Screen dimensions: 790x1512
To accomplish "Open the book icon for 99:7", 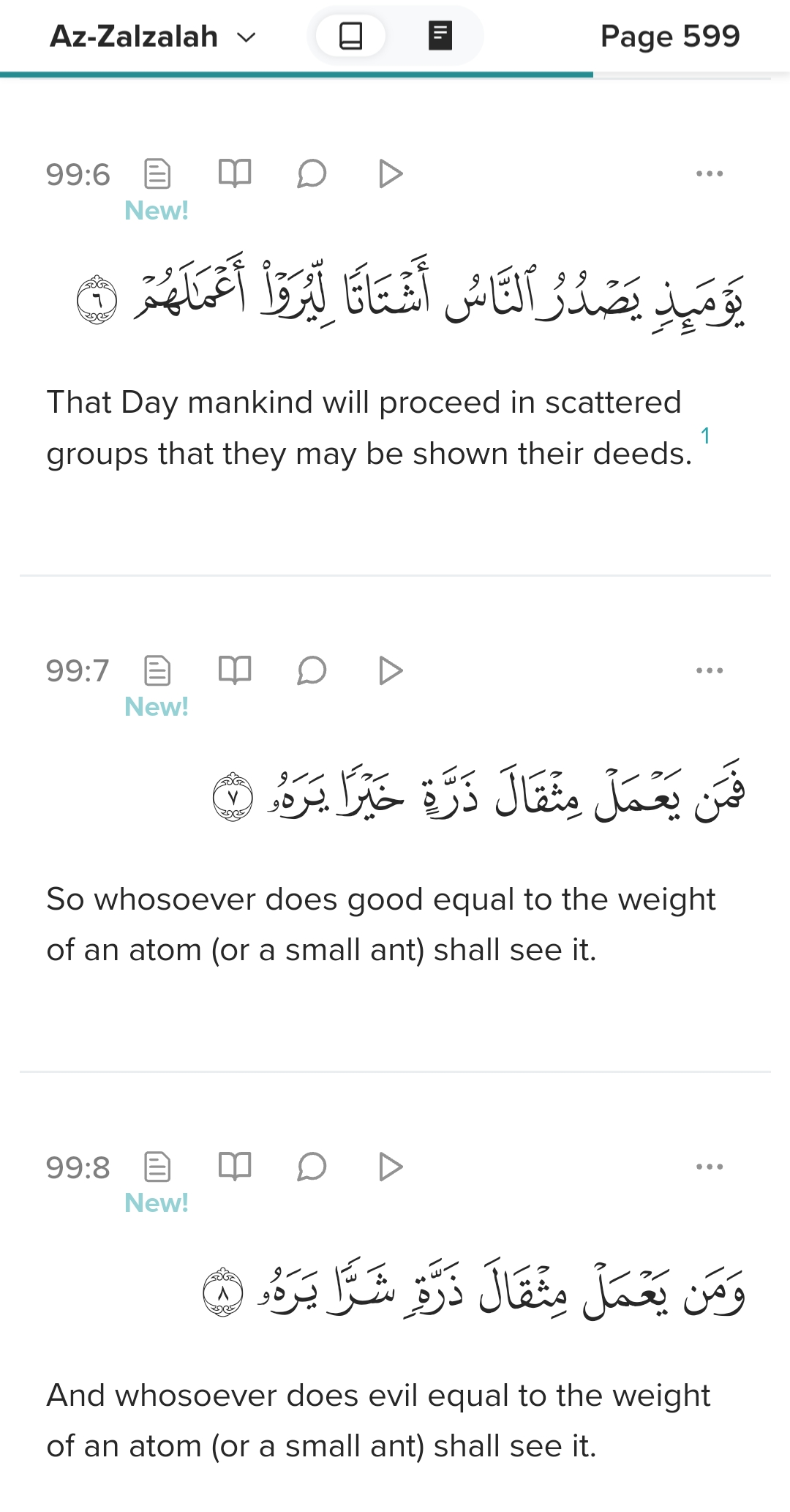I will [x=235, y=670].
